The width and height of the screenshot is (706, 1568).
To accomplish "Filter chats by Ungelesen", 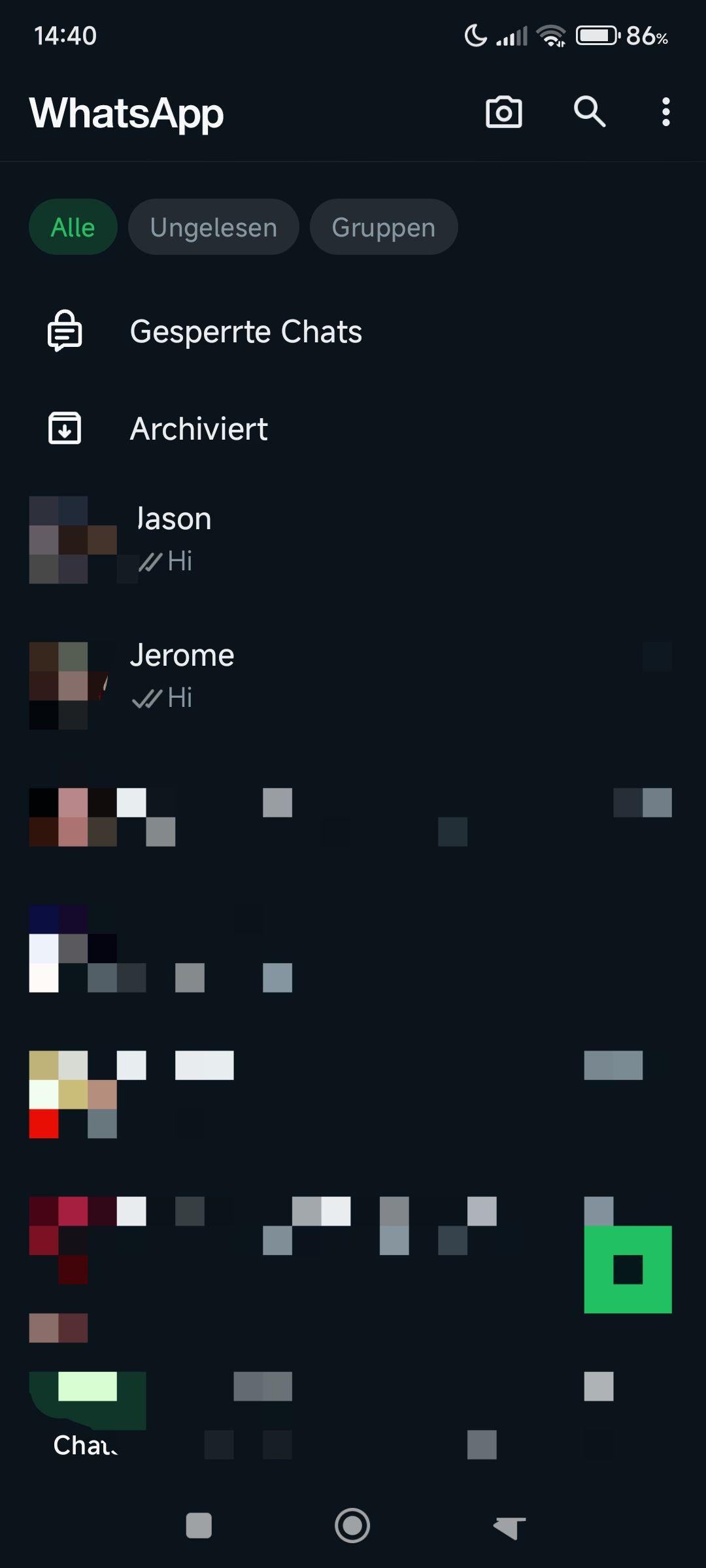I will (213, 227).
